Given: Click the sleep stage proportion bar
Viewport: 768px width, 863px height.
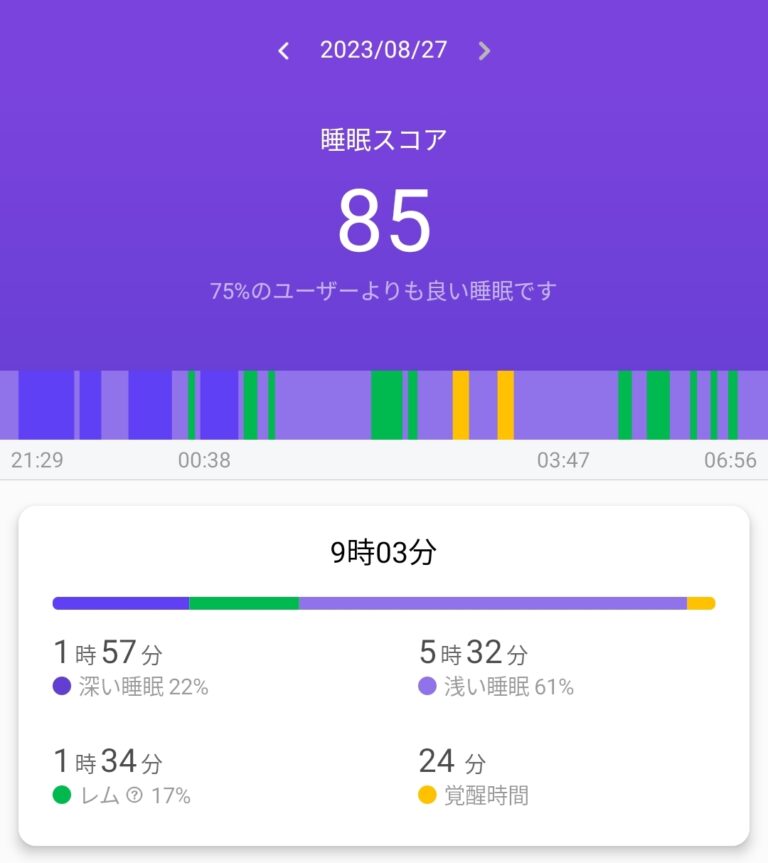Looking at the screenshot, I should 383,603.
